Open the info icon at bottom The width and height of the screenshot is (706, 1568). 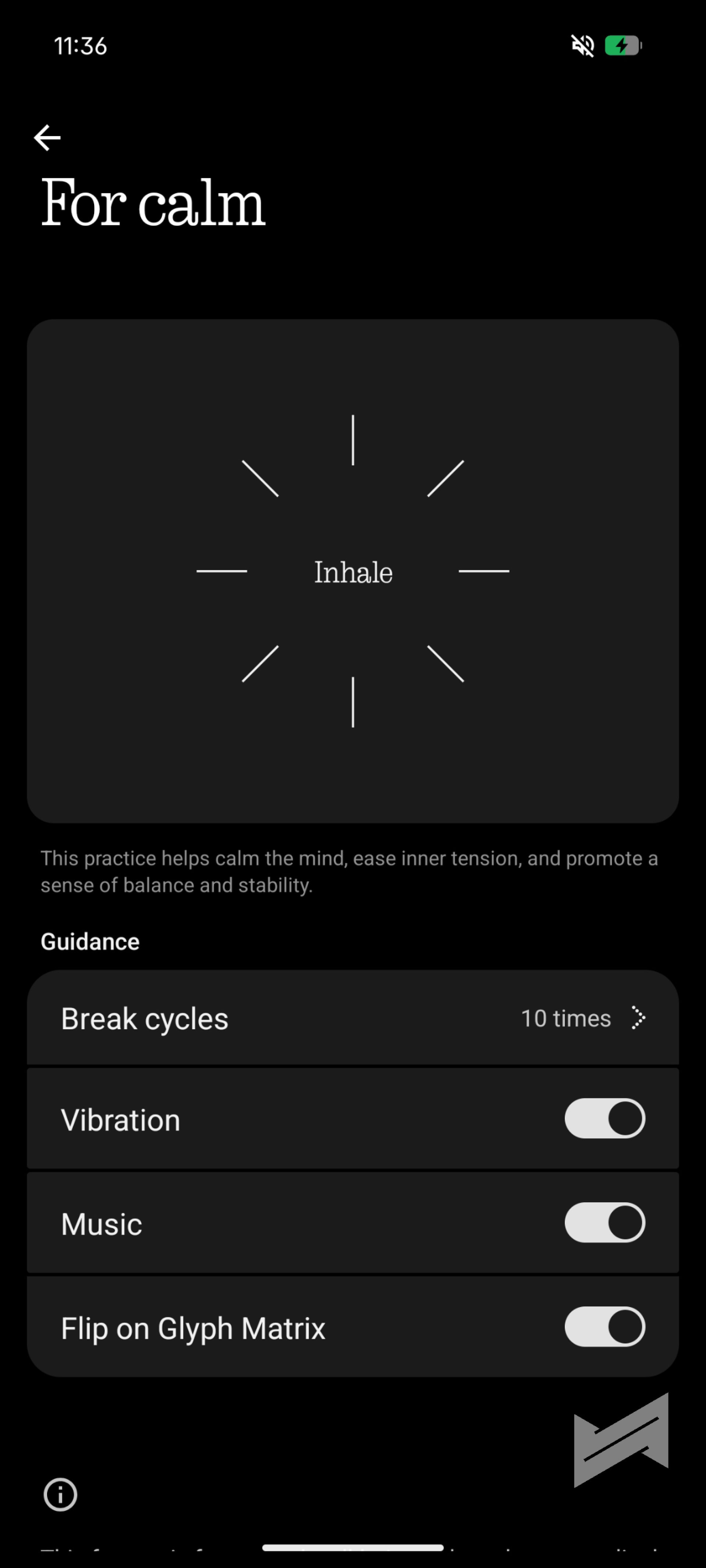coord(60,1494)
